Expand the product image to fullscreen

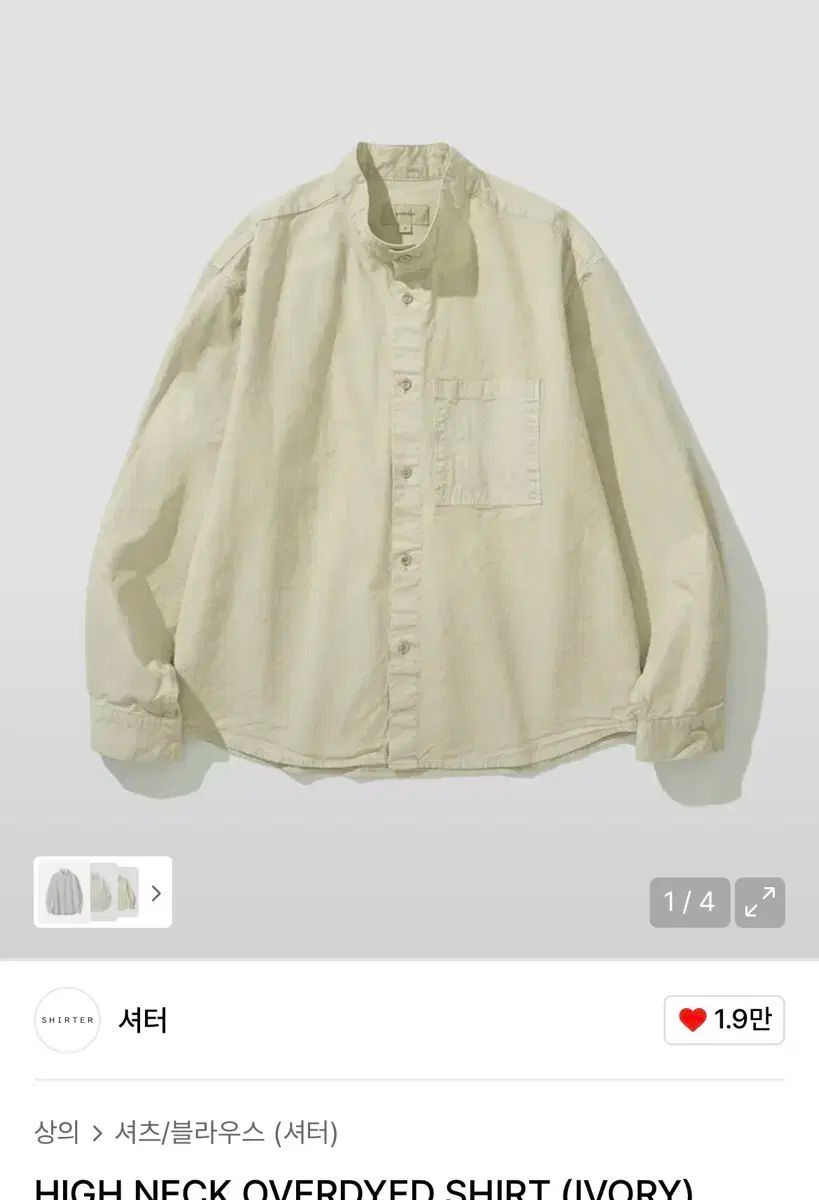point(760,902)
